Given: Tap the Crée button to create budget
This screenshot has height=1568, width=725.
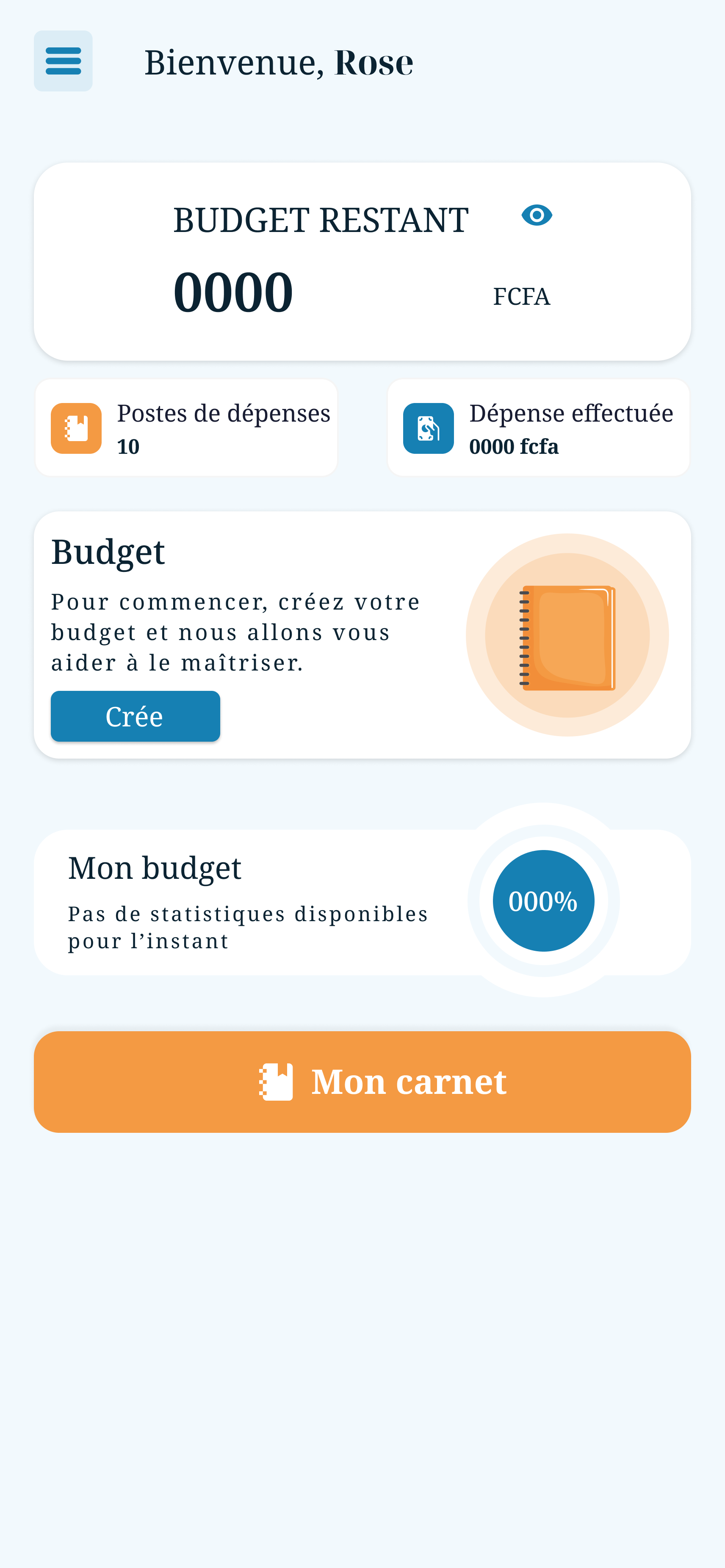Looking at the screenshot, I should click(135, 716).
